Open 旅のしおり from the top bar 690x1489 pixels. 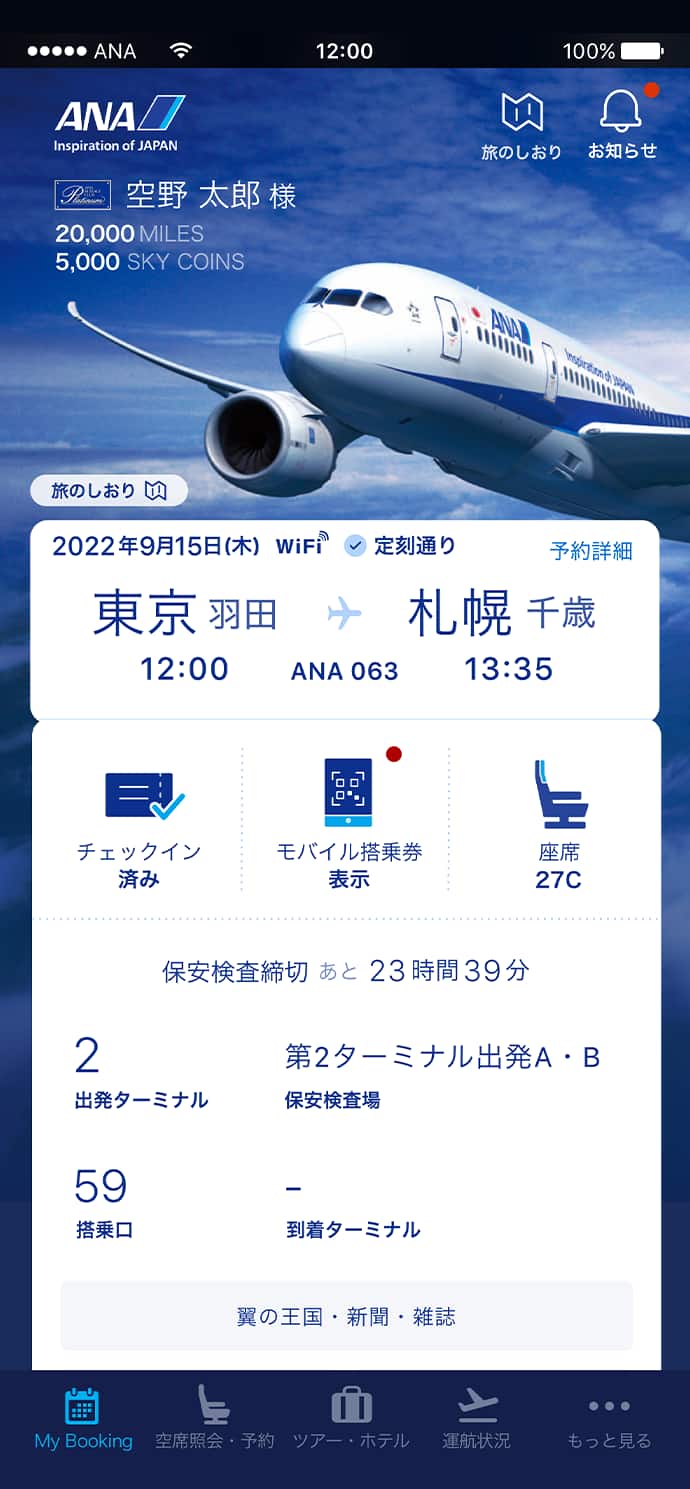click(521, 126)
